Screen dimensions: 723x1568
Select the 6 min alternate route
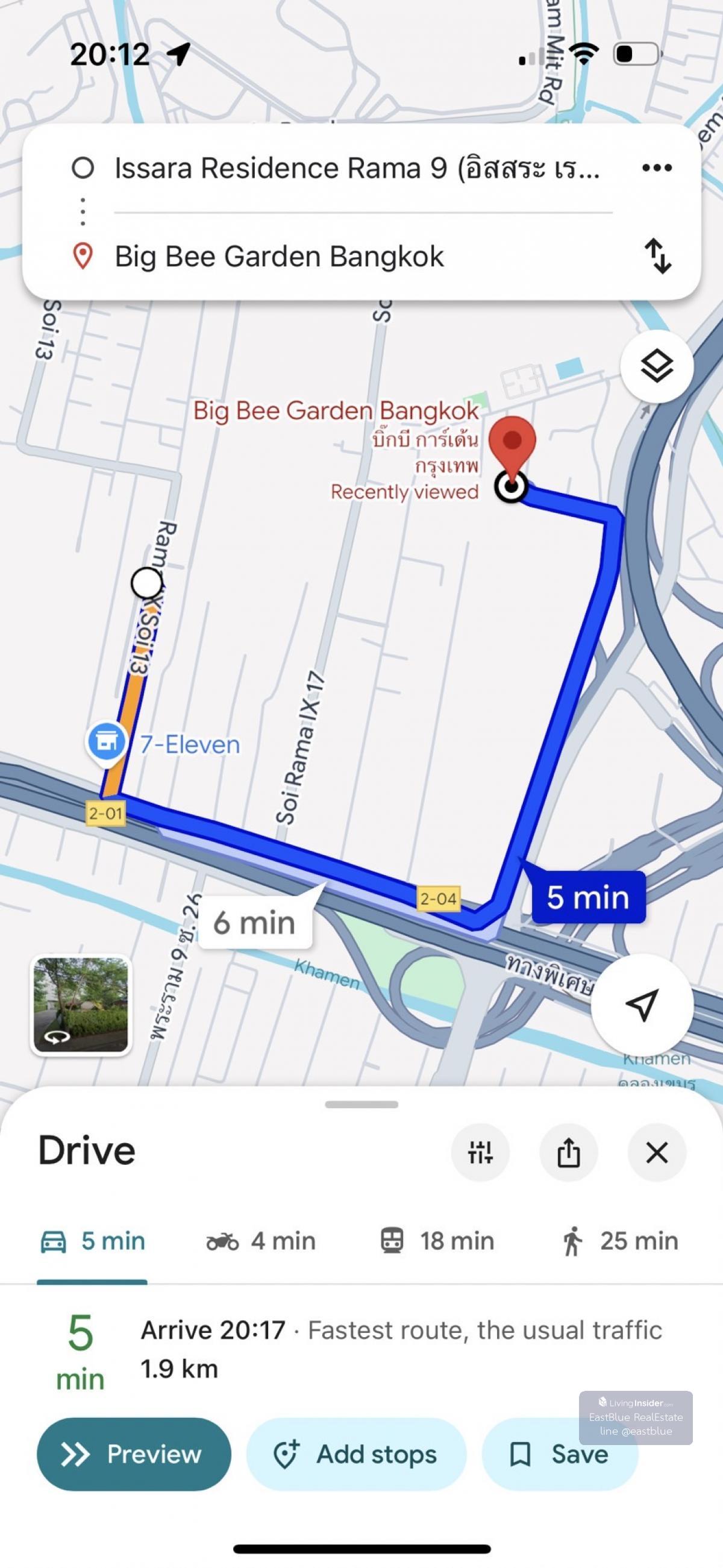pos(254,923)
